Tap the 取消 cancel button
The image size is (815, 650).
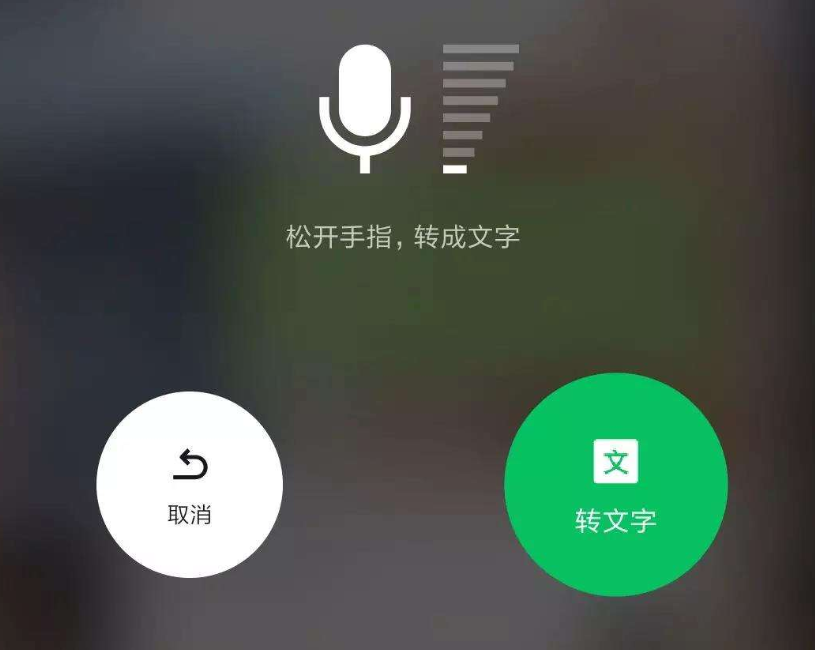click(x=189, y=485)
